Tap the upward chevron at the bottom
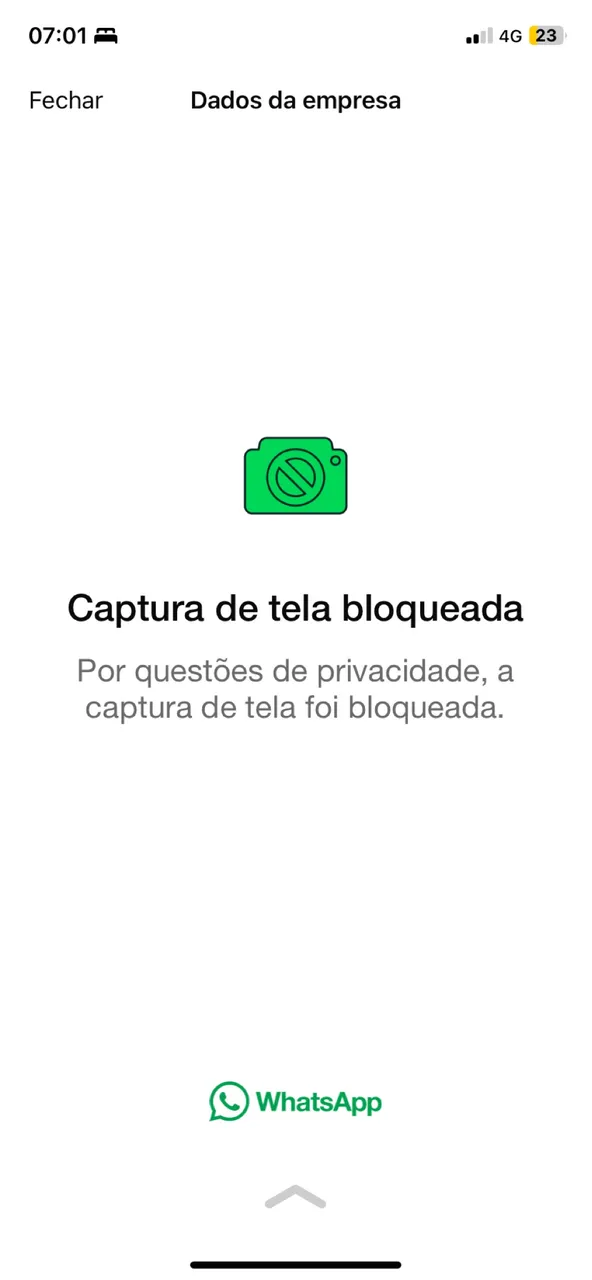The height and width of the screenshot is (1280, 592). click(x=296, y=1196)
